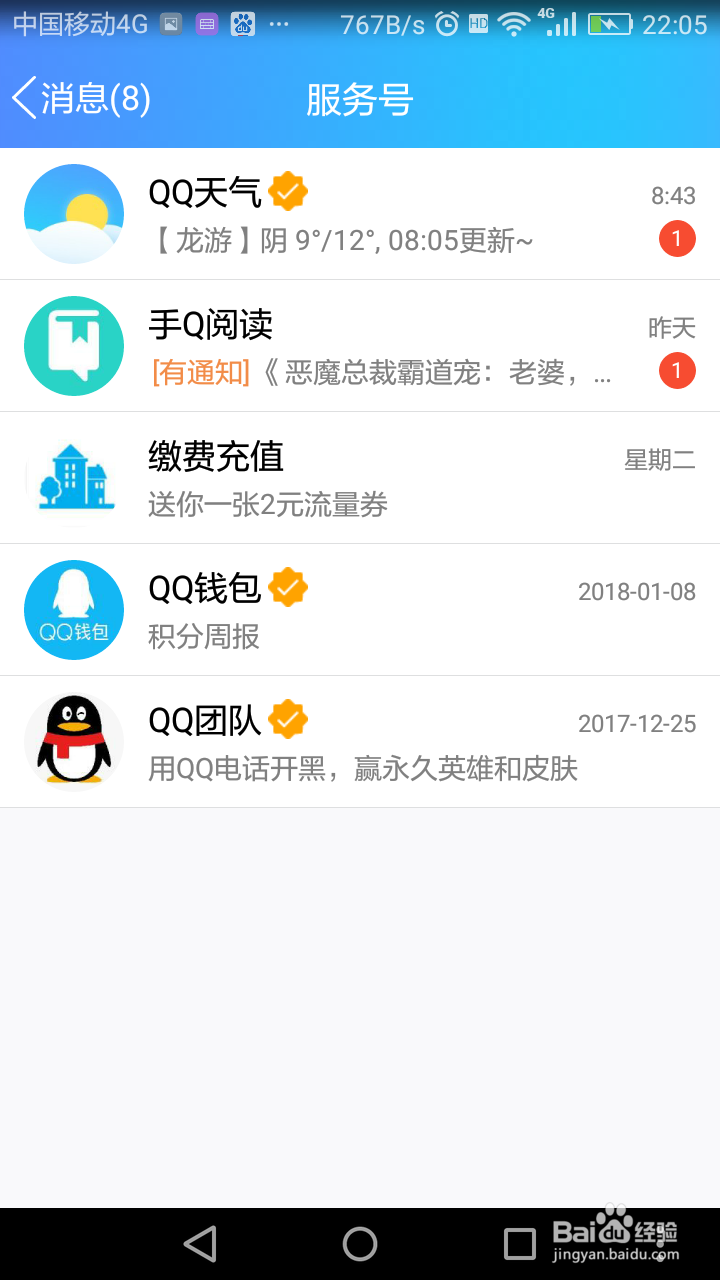Go back to the 消息 list
The width and height of the screenshot is (720, 1280).
click(x=81, y=99)
